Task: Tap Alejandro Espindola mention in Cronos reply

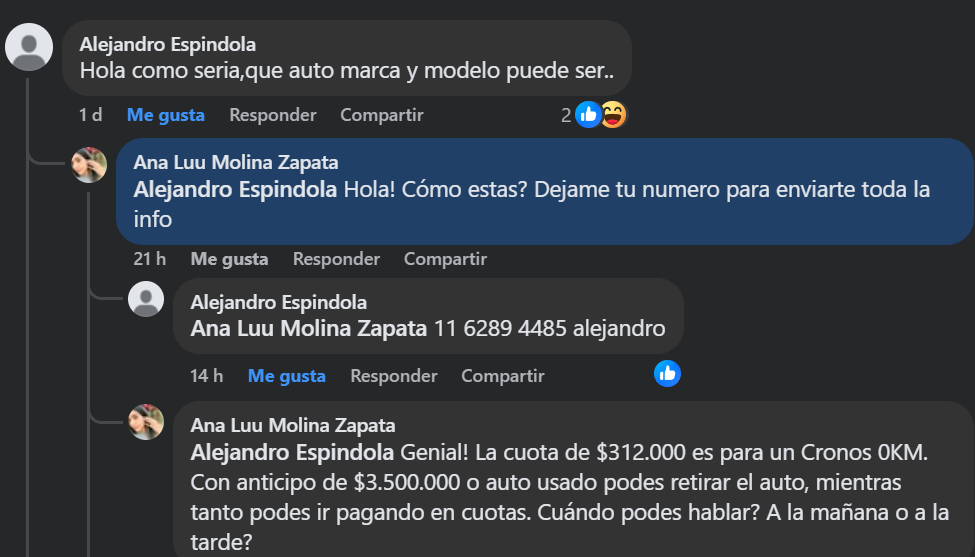Action: click(292, 452)
